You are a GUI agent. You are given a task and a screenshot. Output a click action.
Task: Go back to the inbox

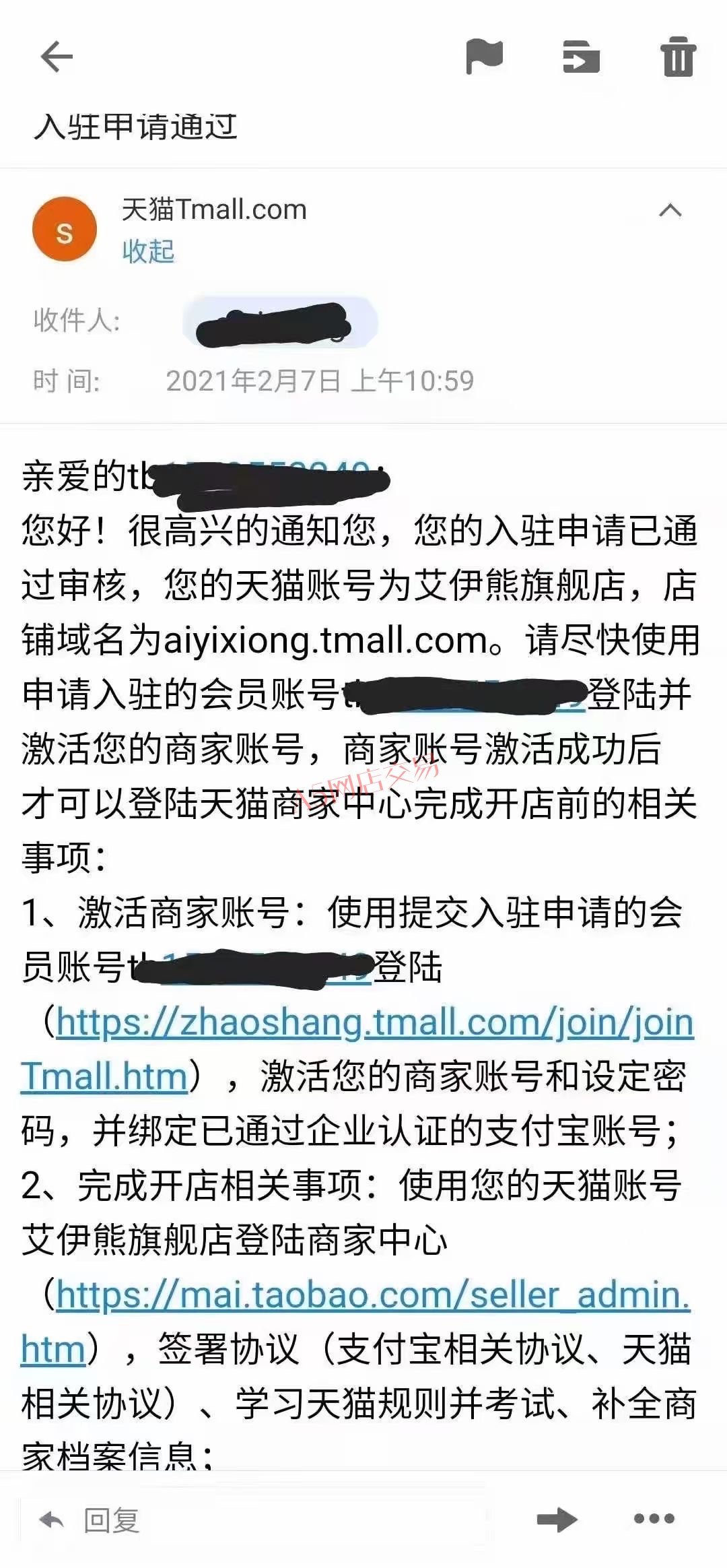click(57, 56)
